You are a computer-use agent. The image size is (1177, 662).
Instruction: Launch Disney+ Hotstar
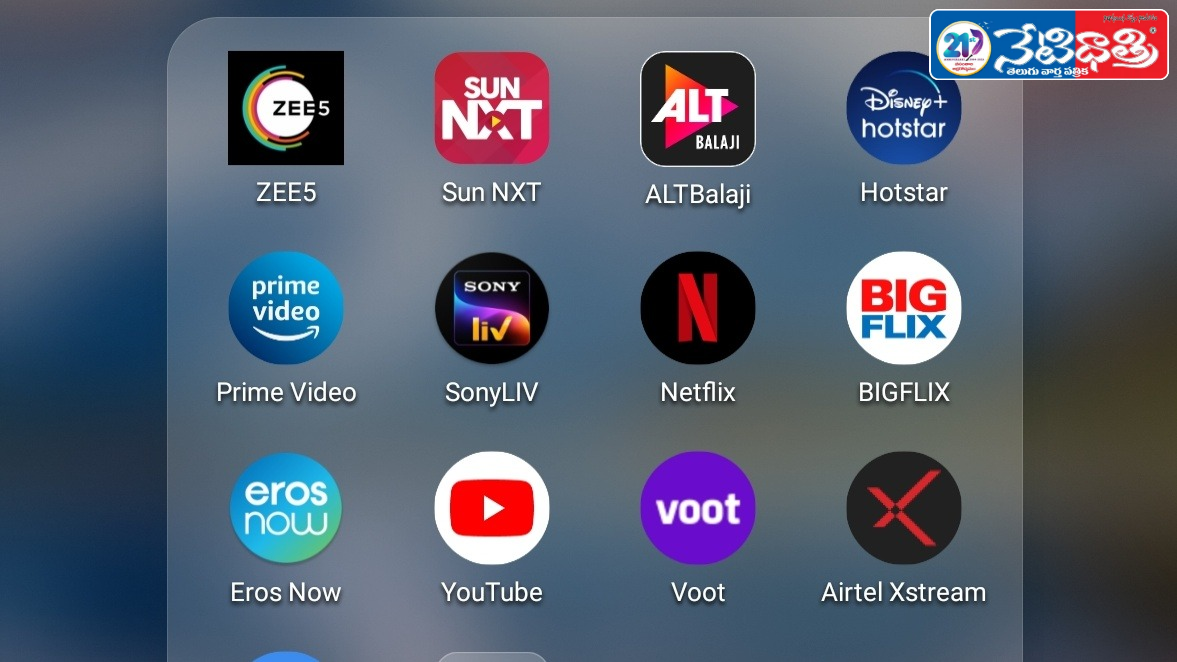click(903, 108)
